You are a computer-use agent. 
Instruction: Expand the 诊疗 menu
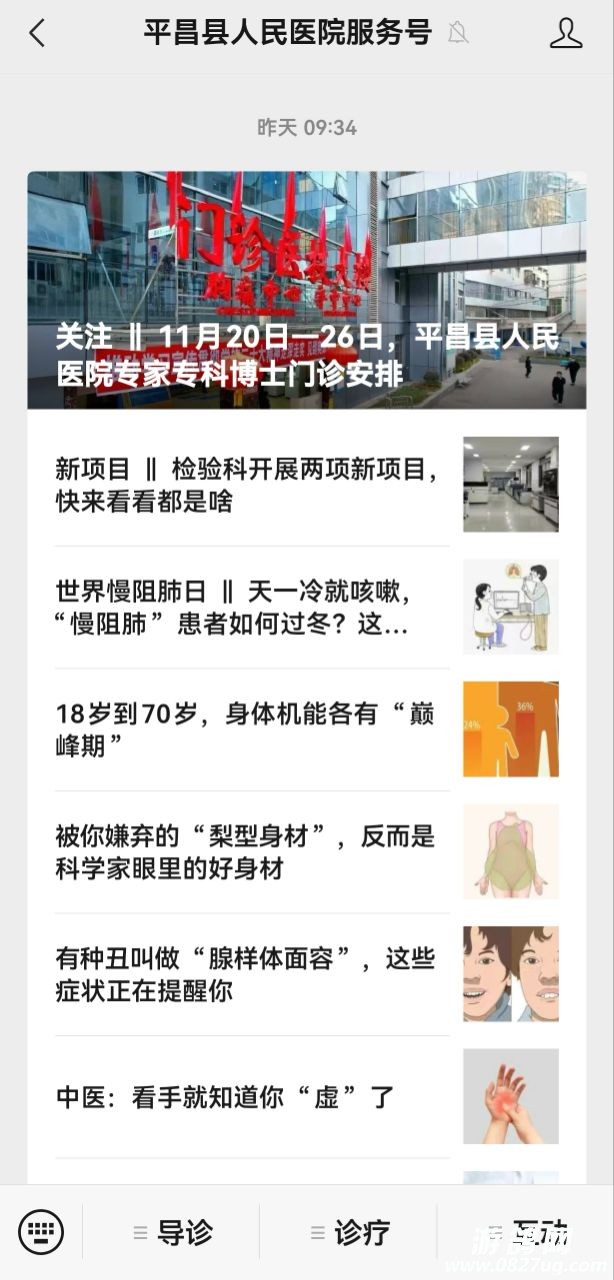tap(350, 1233)
